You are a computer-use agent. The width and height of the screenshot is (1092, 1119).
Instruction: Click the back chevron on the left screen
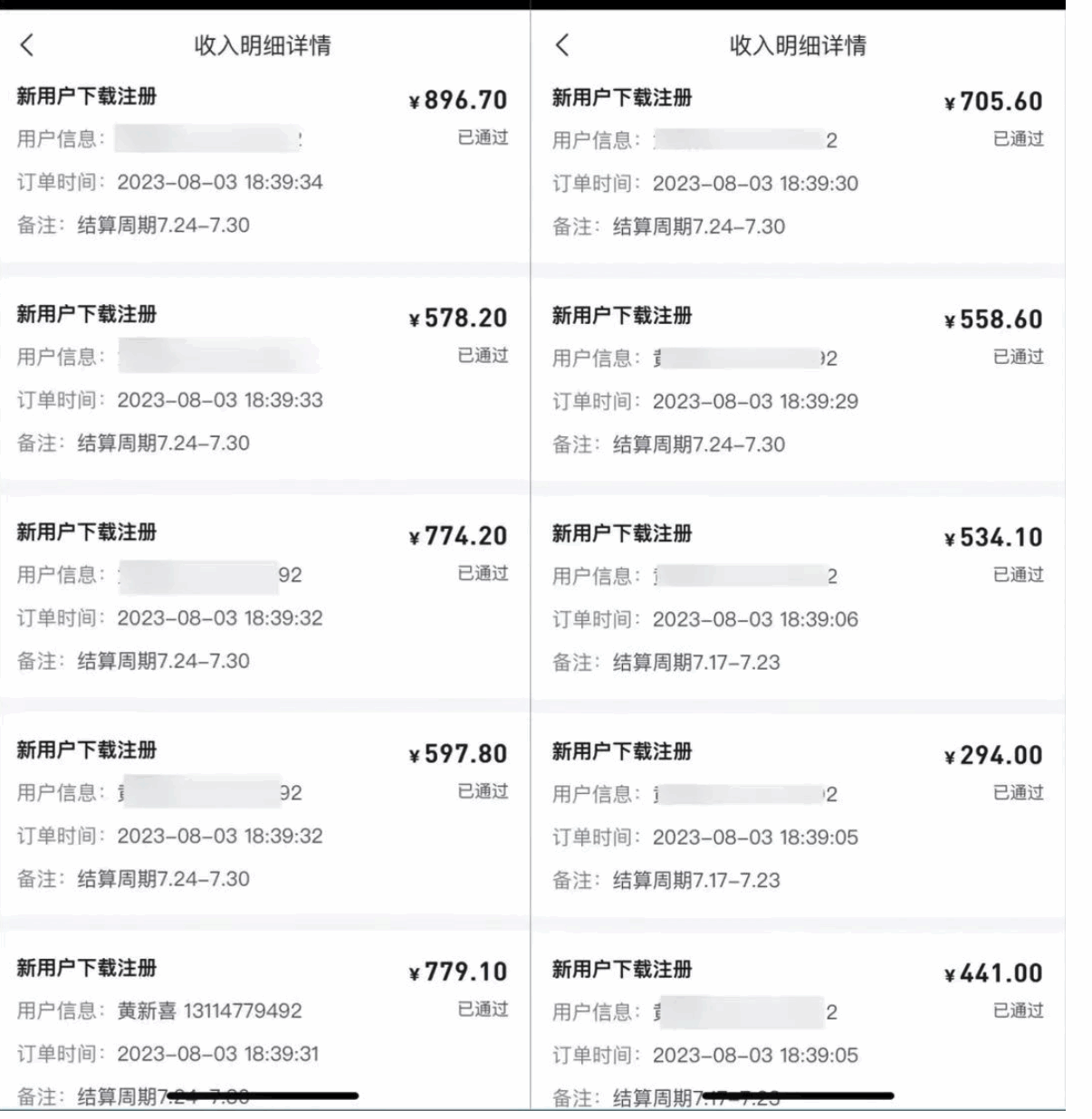click(24, 47)
